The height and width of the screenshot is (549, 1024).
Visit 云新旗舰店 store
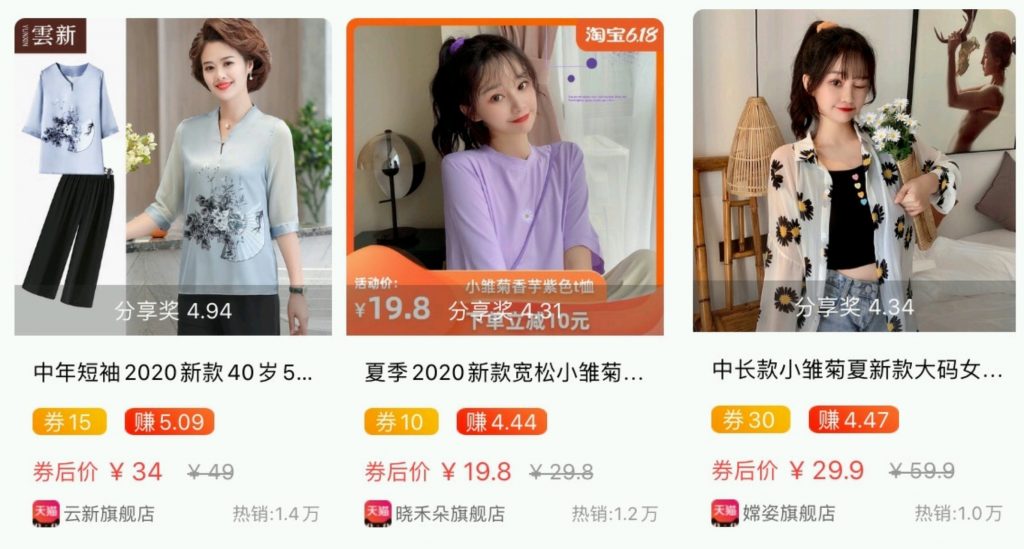(94, 514)
